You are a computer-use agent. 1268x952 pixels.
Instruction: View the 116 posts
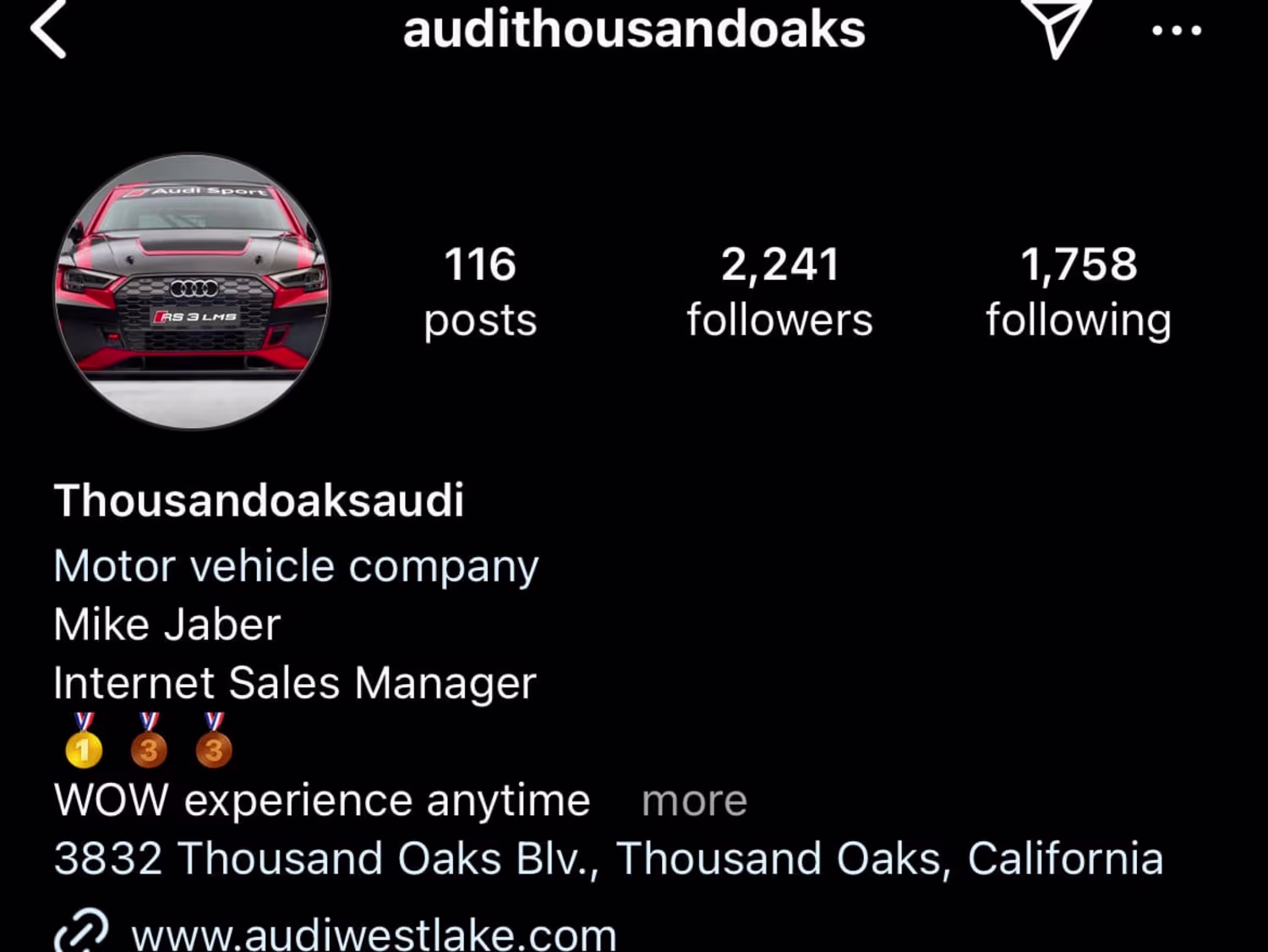pos(480,292)
